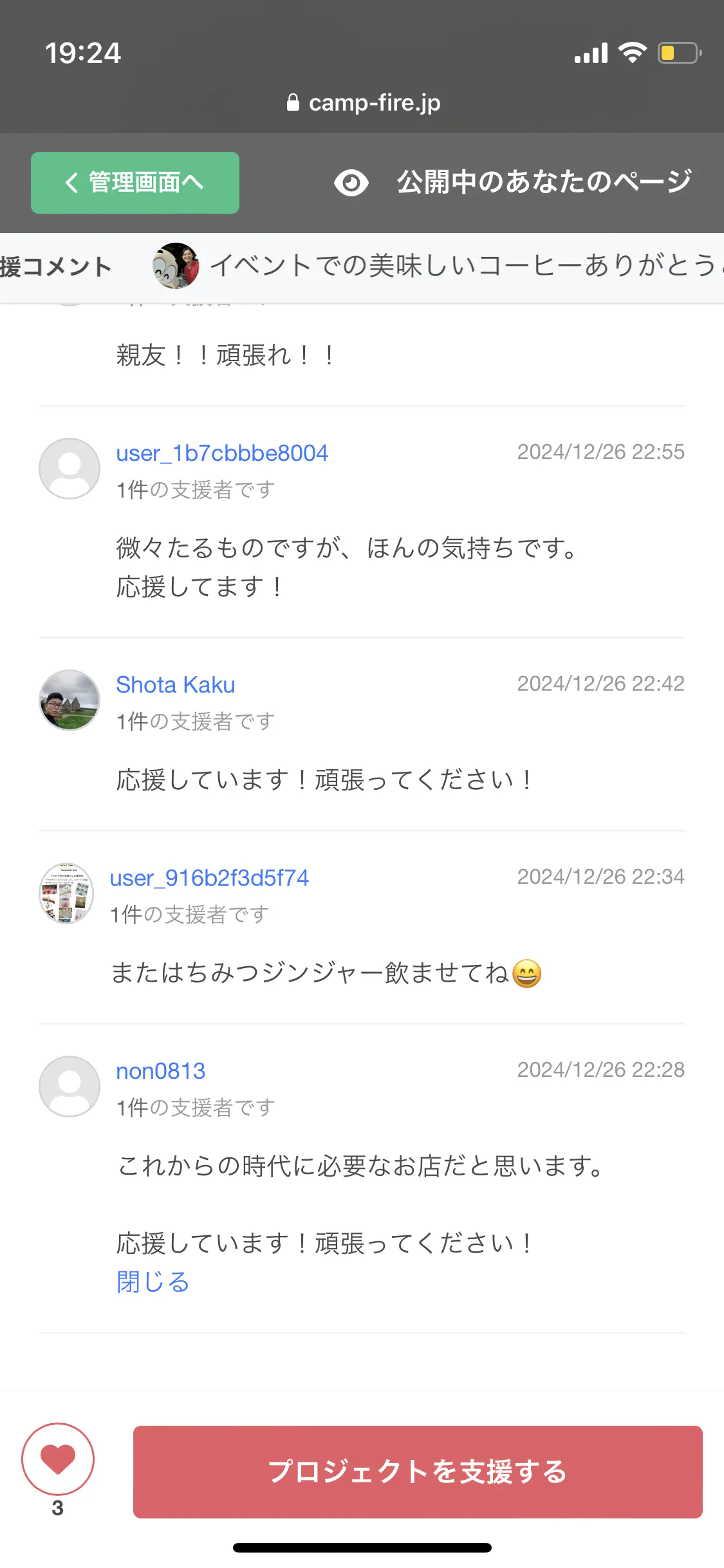724x1568 pixels.
Task: Tap プロジェクトを支援する to back the project
Action: tap(417, 1471)
